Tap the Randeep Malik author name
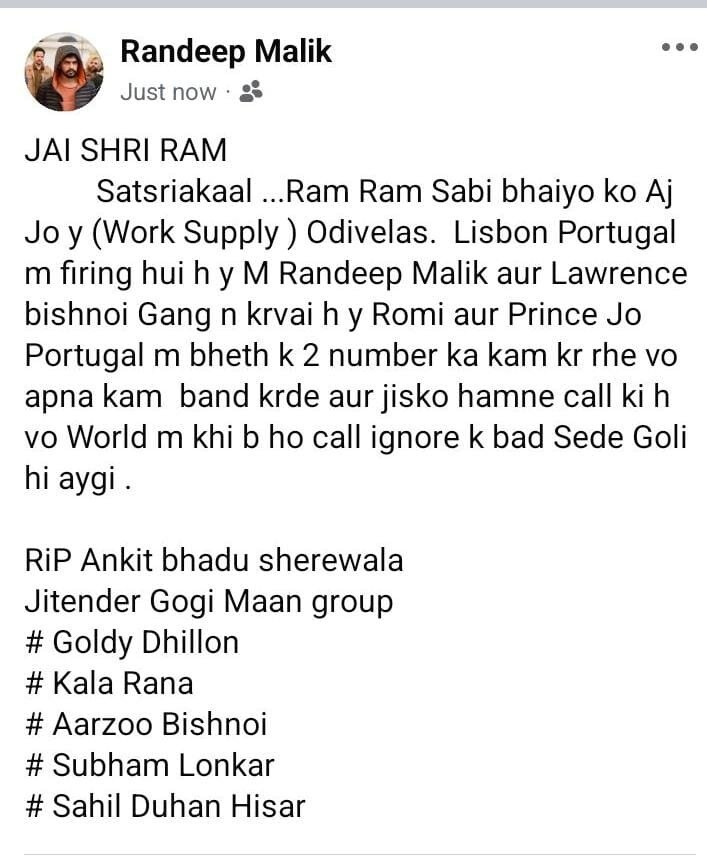707x856 pixels. [x=226, y=52]
